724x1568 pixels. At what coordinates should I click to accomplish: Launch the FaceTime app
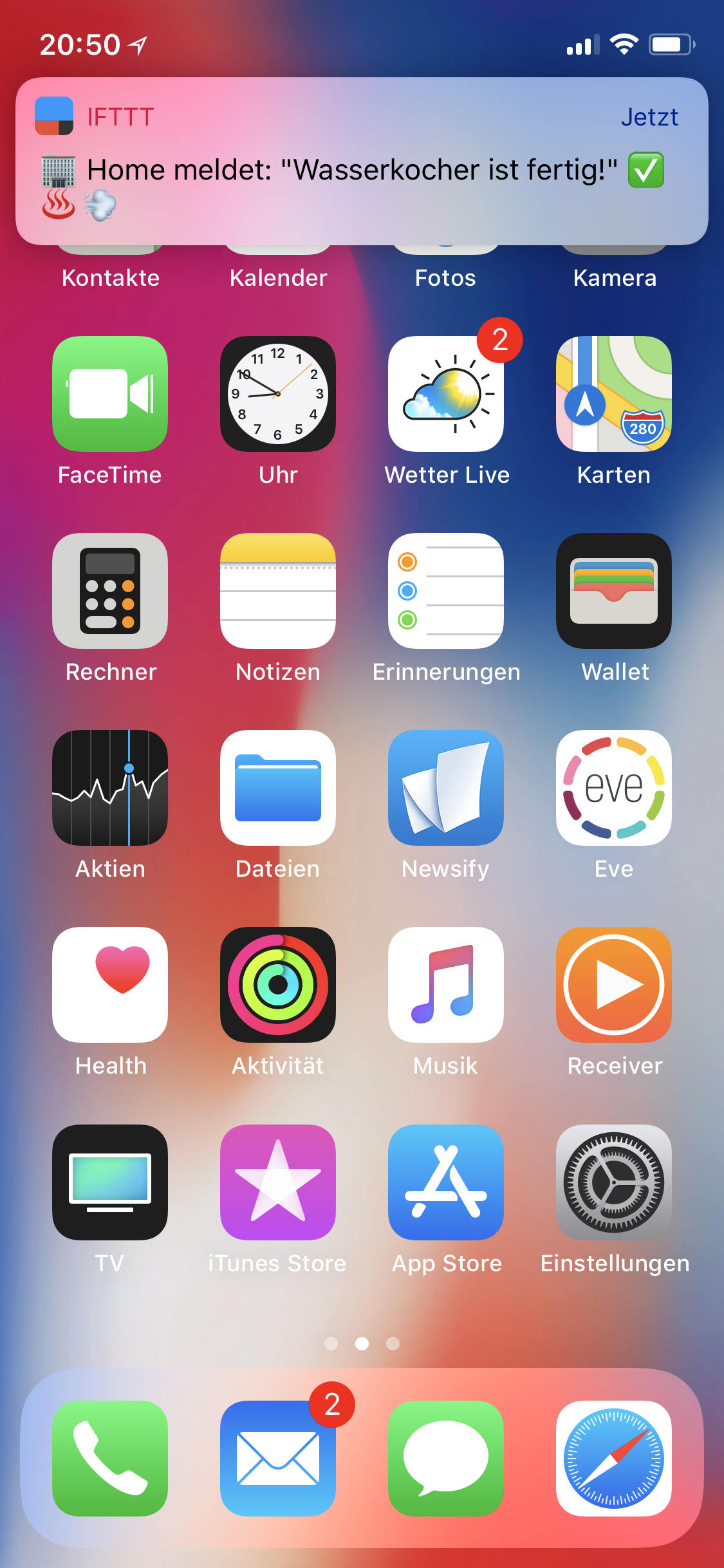point(110,394)
